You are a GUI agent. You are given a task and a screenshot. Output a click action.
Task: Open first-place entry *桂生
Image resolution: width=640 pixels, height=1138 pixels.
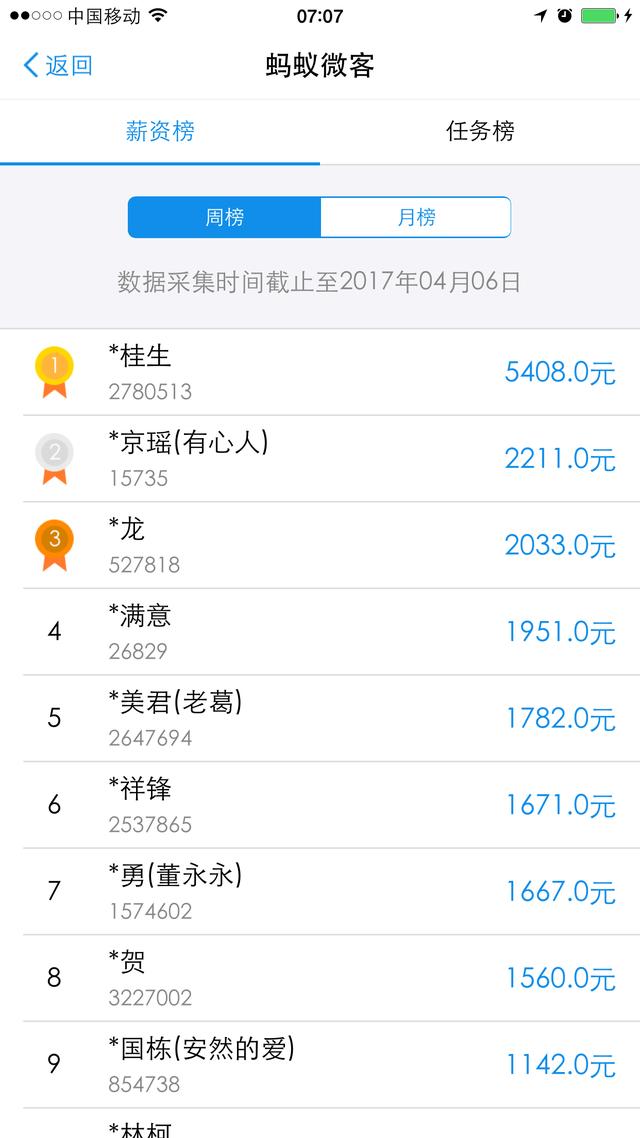click(320, 372)
